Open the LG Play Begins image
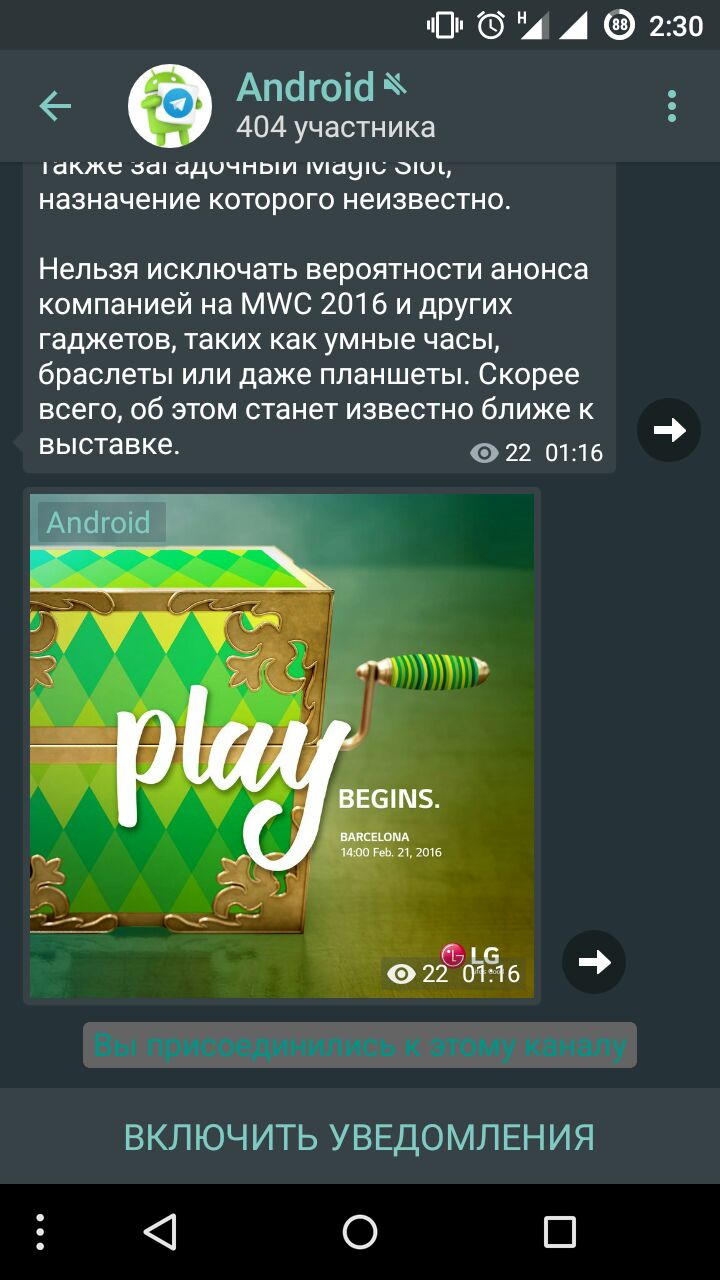The height and width of the screenshot is (1280, 720). (282, 745)
